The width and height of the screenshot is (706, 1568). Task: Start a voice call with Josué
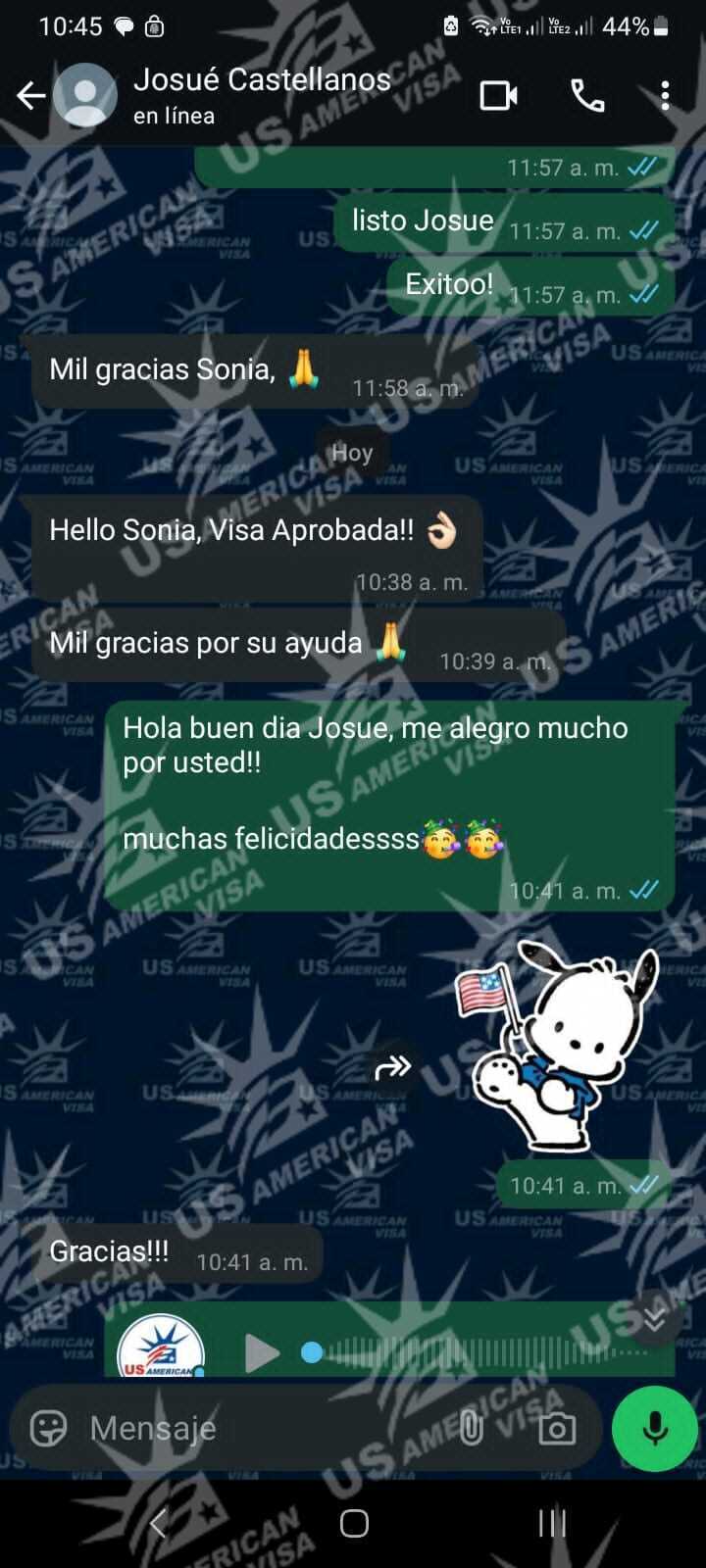click(x=587, y=95)
